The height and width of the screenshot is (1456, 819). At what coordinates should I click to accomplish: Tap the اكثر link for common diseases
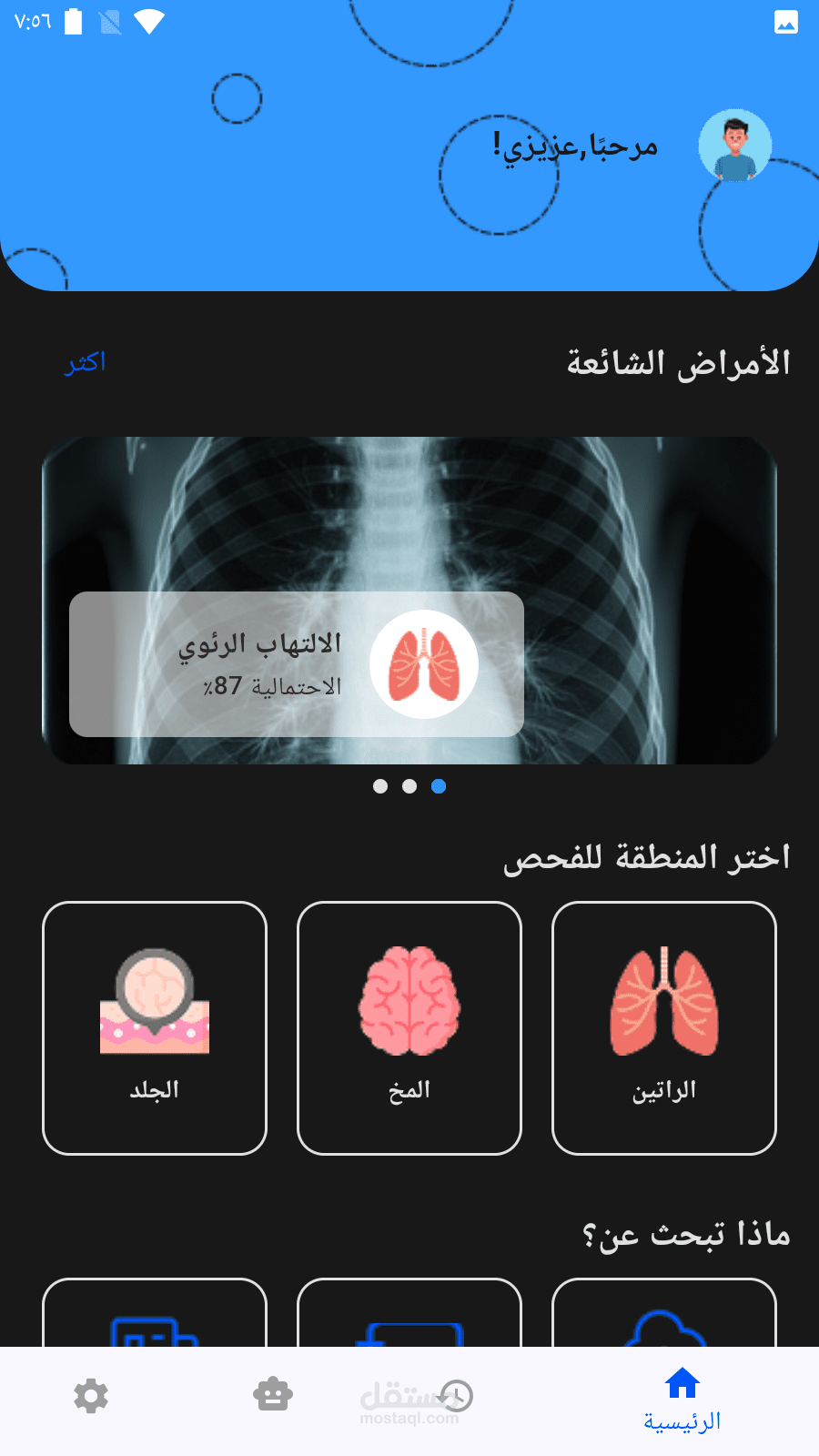coord(85,362)
